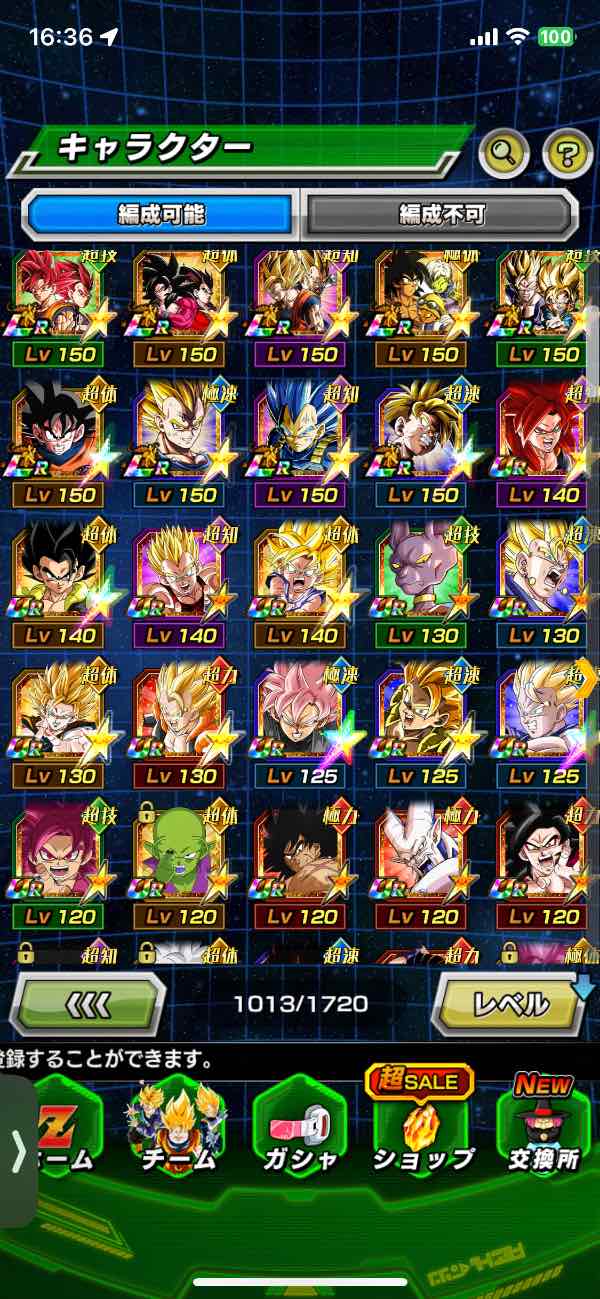Switch to the 編成不可 tab
This screenshot has width=600, height=1299.
[x=441, y=213]
